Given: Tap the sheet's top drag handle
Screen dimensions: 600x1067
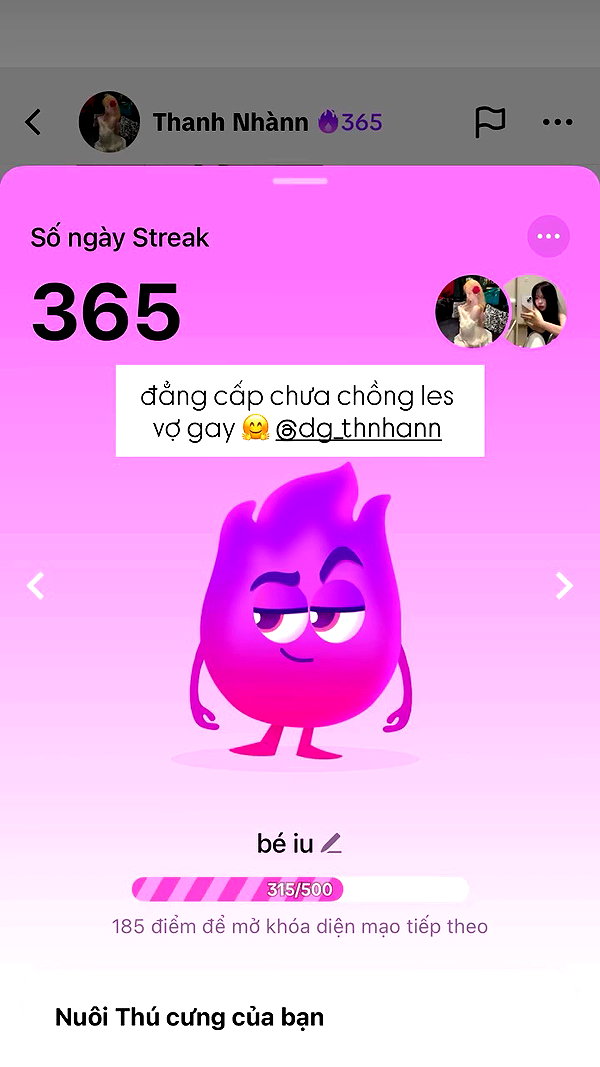Looking at the screenshot, I should 300,181.
